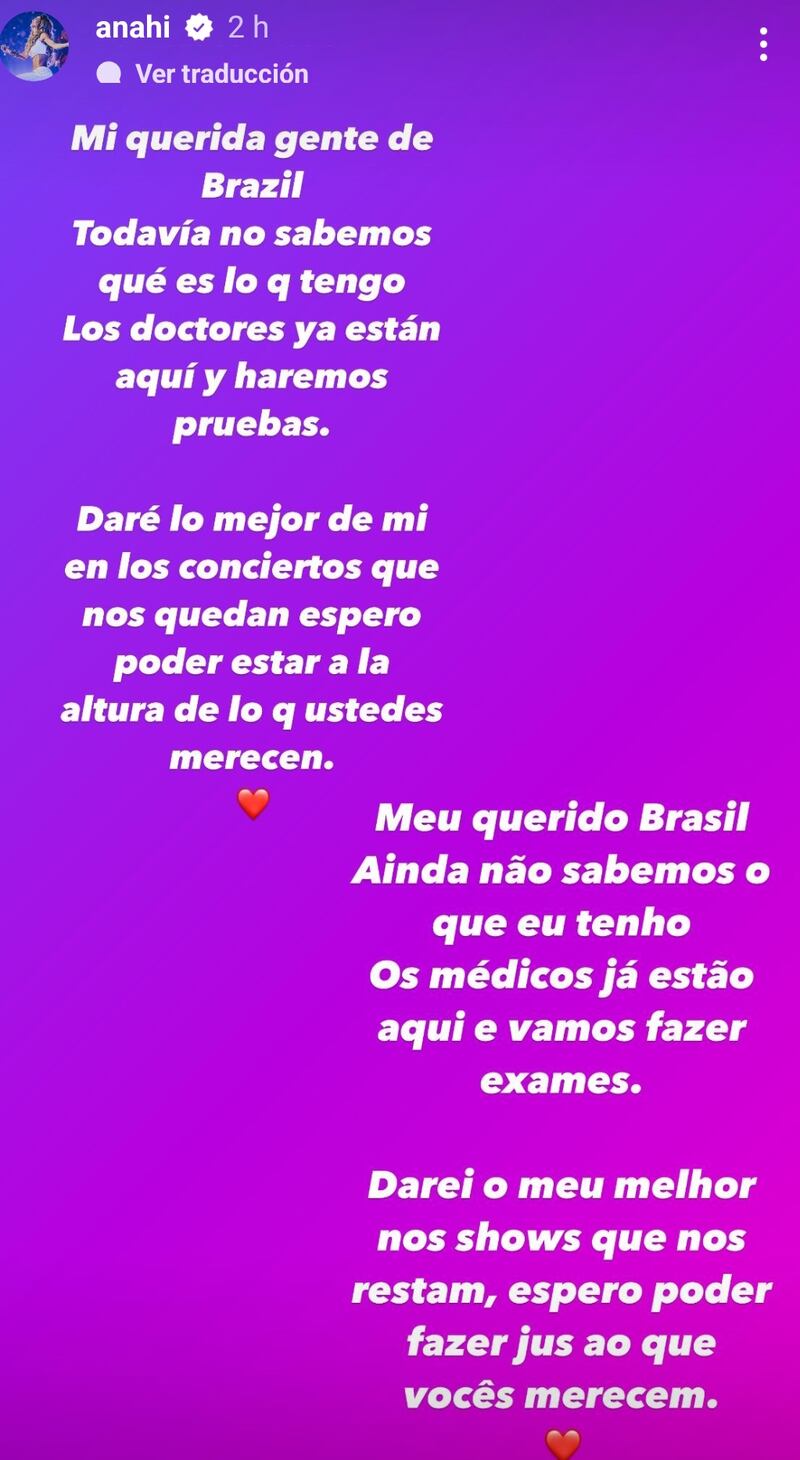Open the three-dot overflow menu

(x=763, y=44)
